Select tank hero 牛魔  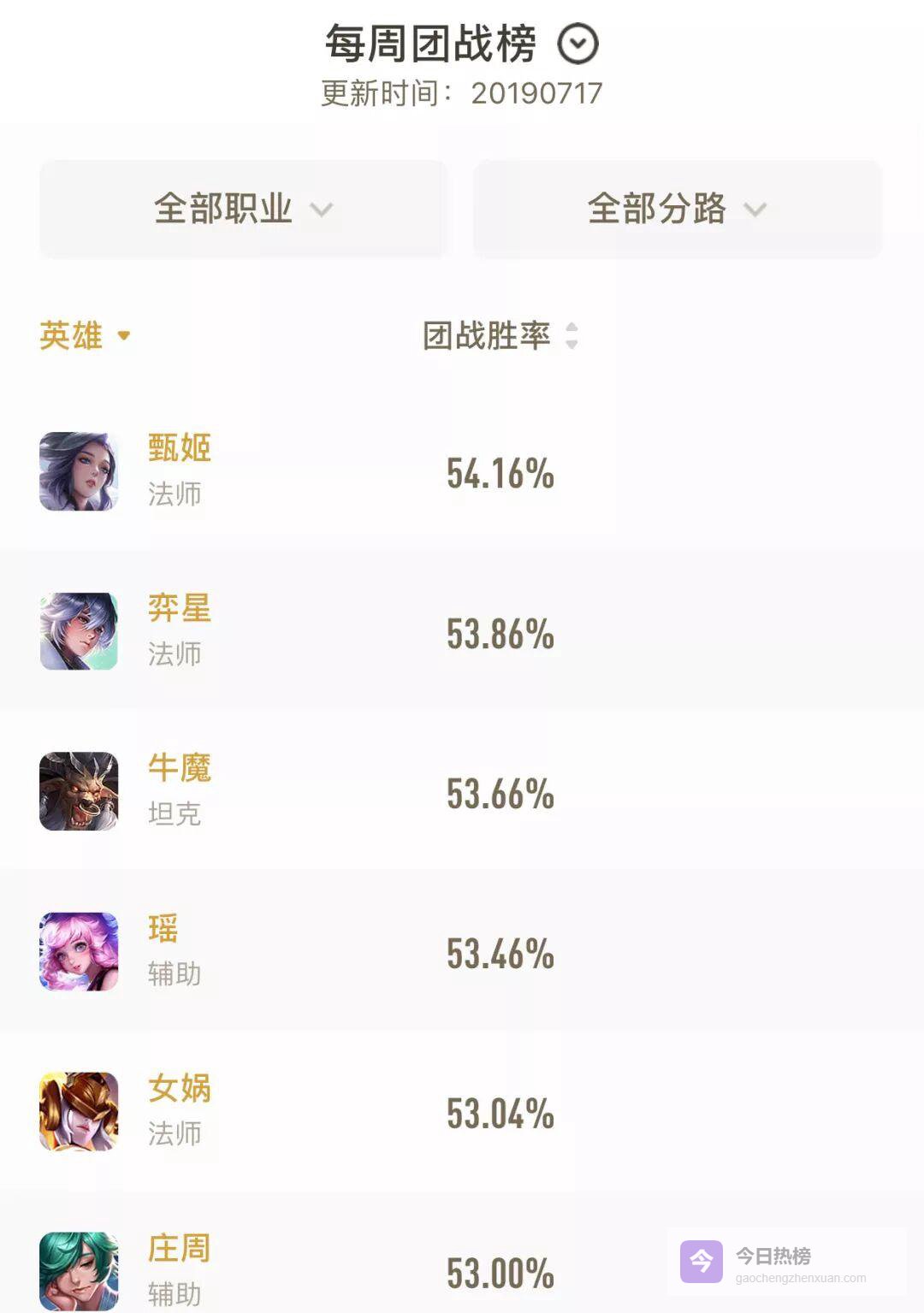(179, 768)
